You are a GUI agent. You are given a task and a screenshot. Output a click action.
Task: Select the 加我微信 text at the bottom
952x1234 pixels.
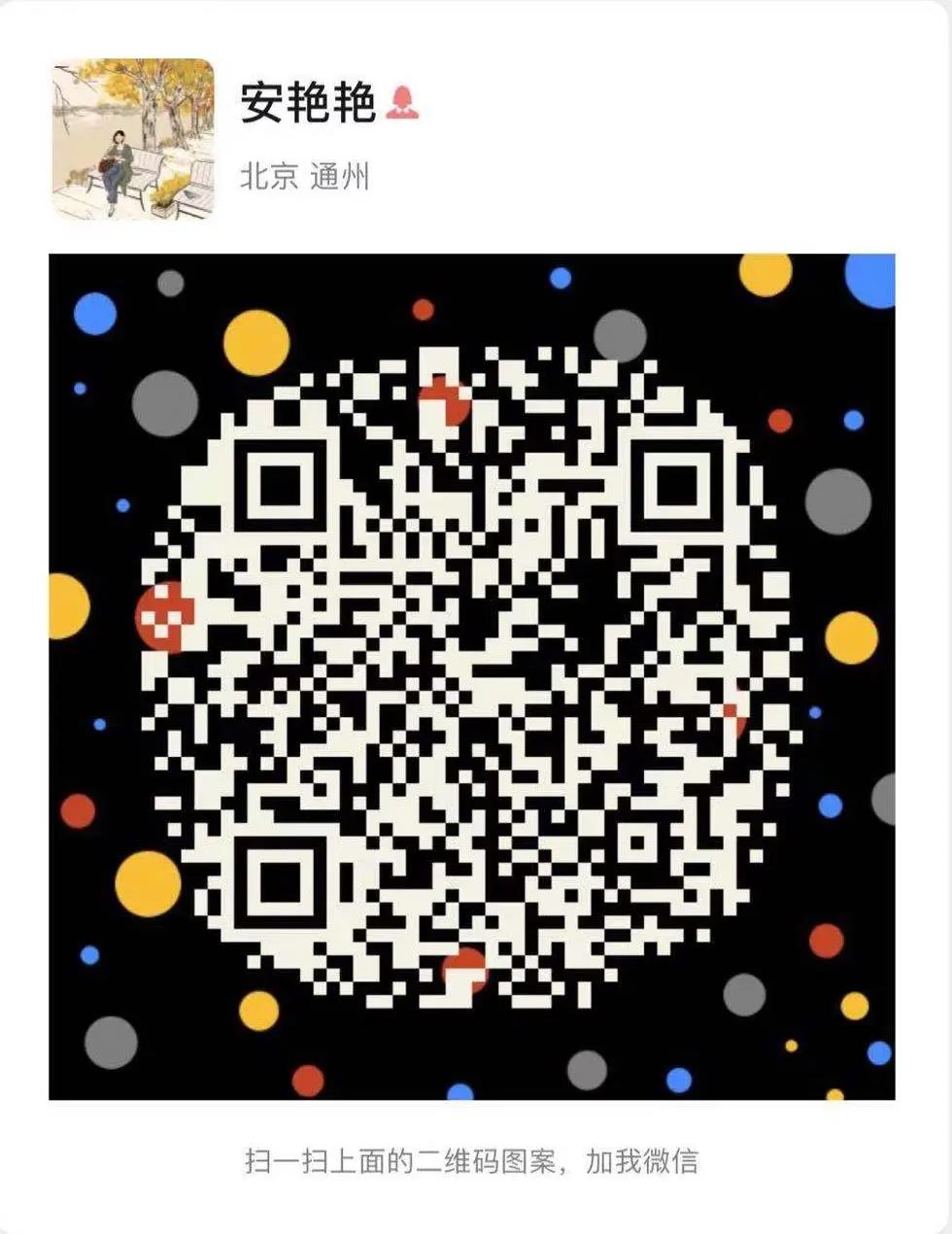[651, 1160]
